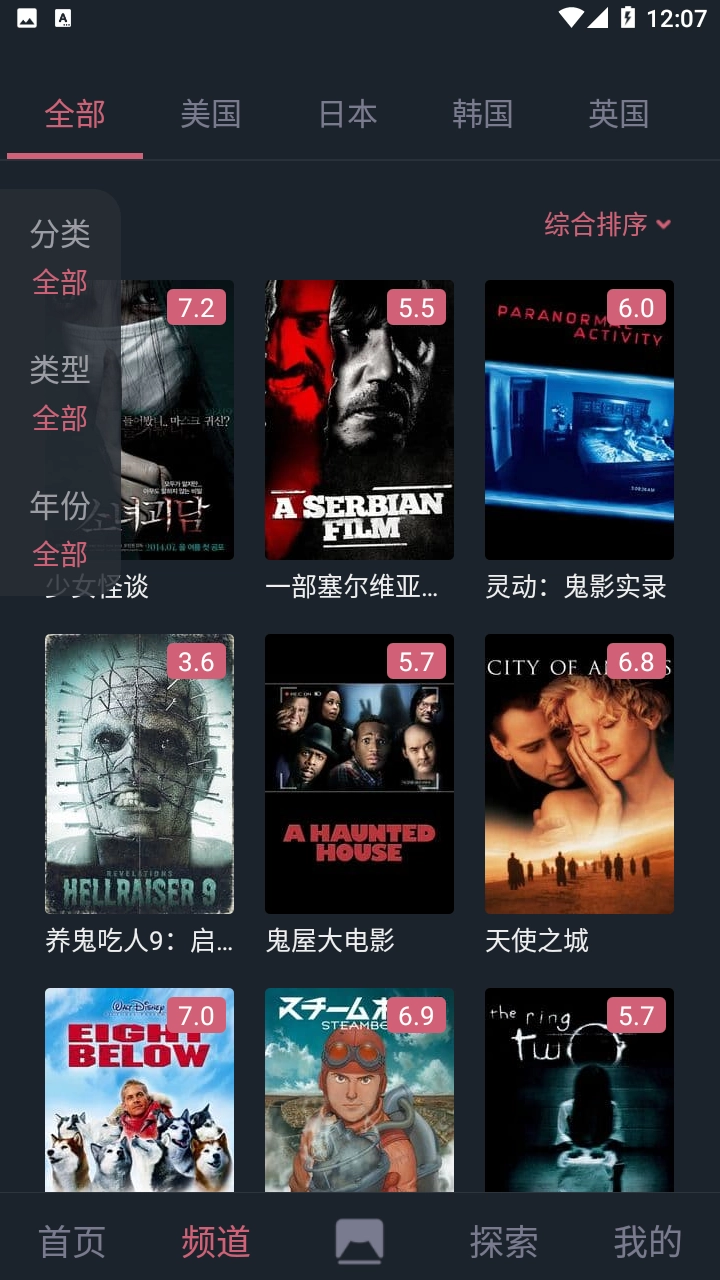The height and width of the screenshot is (1280, 720).
Task: Switch to the 英国 tab
Action: point(618,114)
